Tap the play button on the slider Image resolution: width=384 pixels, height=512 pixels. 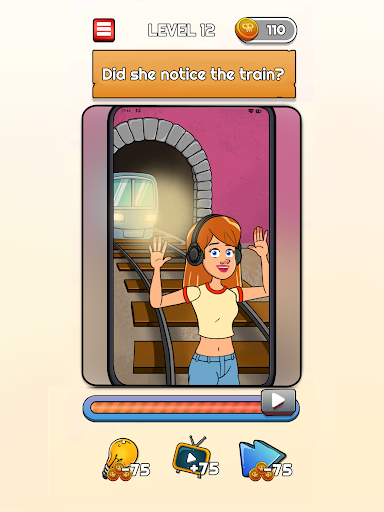coord(278,401)
